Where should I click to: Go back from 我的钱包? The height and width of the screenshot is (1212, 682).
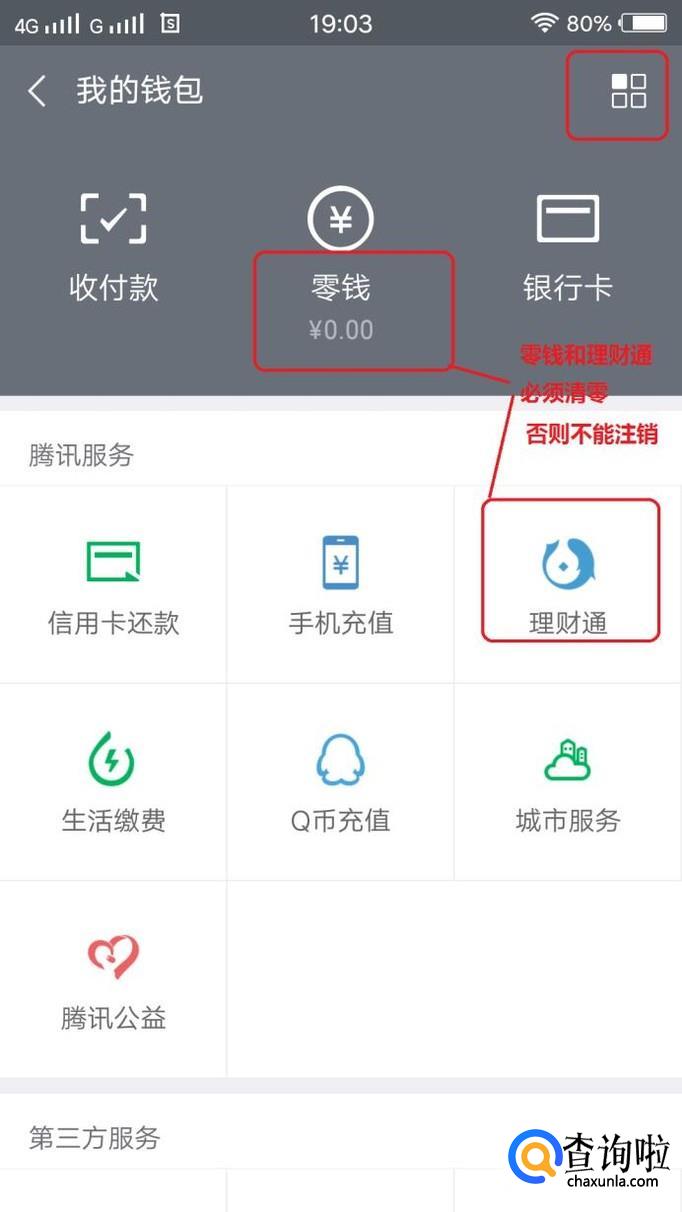37,91
